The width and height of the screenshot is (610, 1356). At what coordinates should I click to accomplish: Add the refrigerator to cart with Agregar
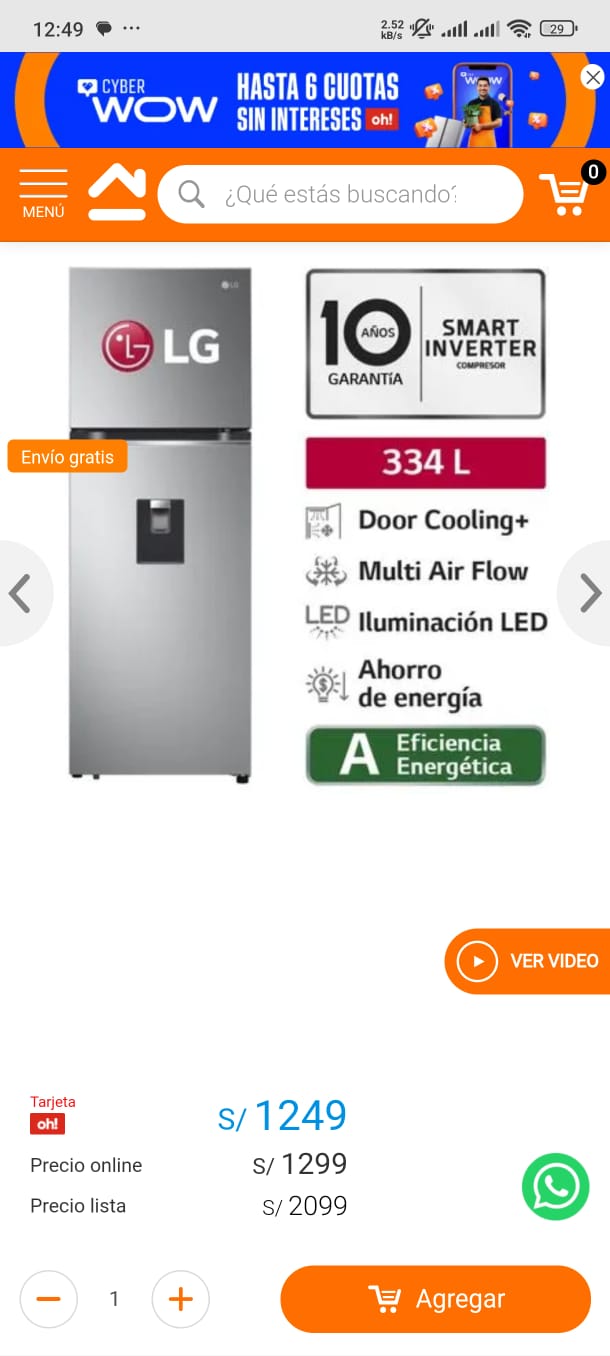pos(436,1299)
